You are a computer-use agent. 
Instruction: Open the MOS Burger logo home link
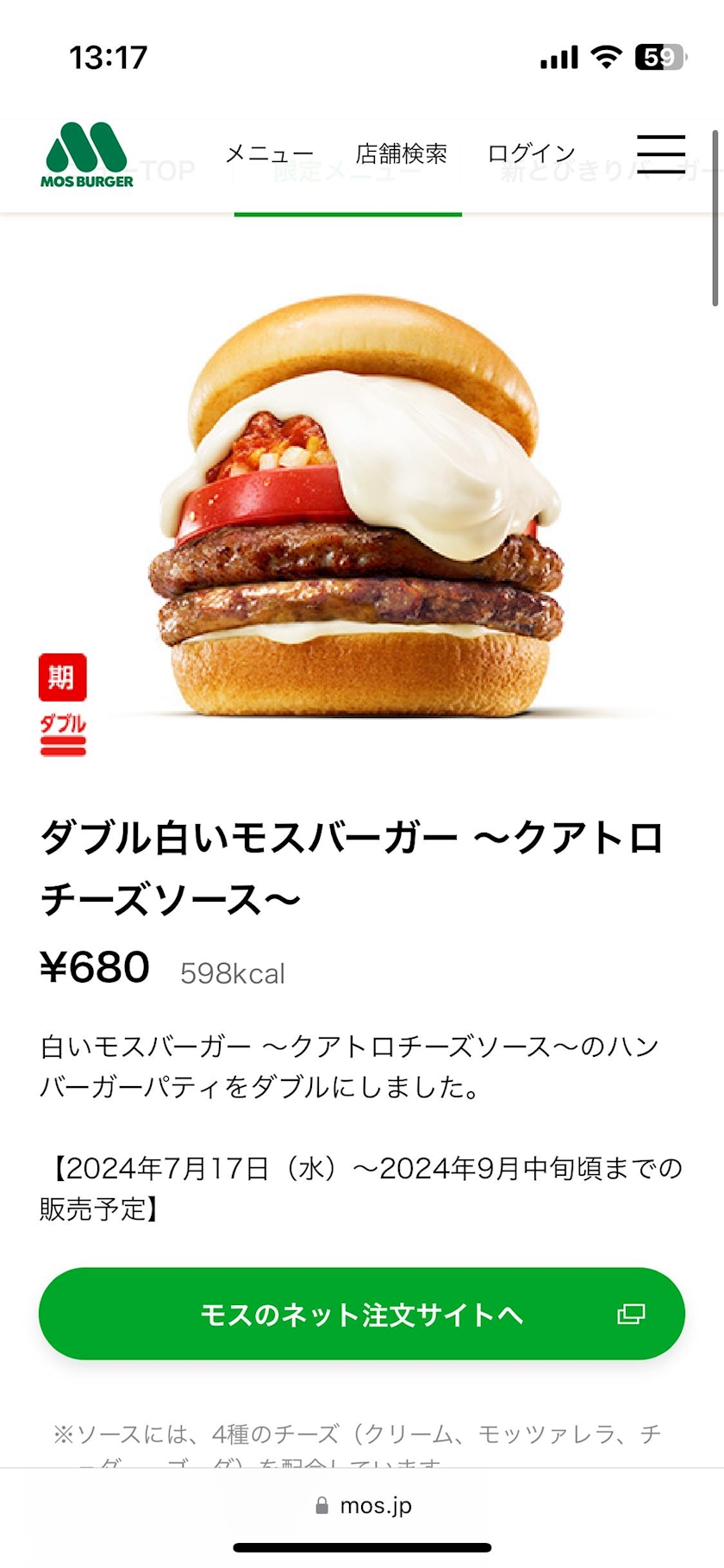87,155
